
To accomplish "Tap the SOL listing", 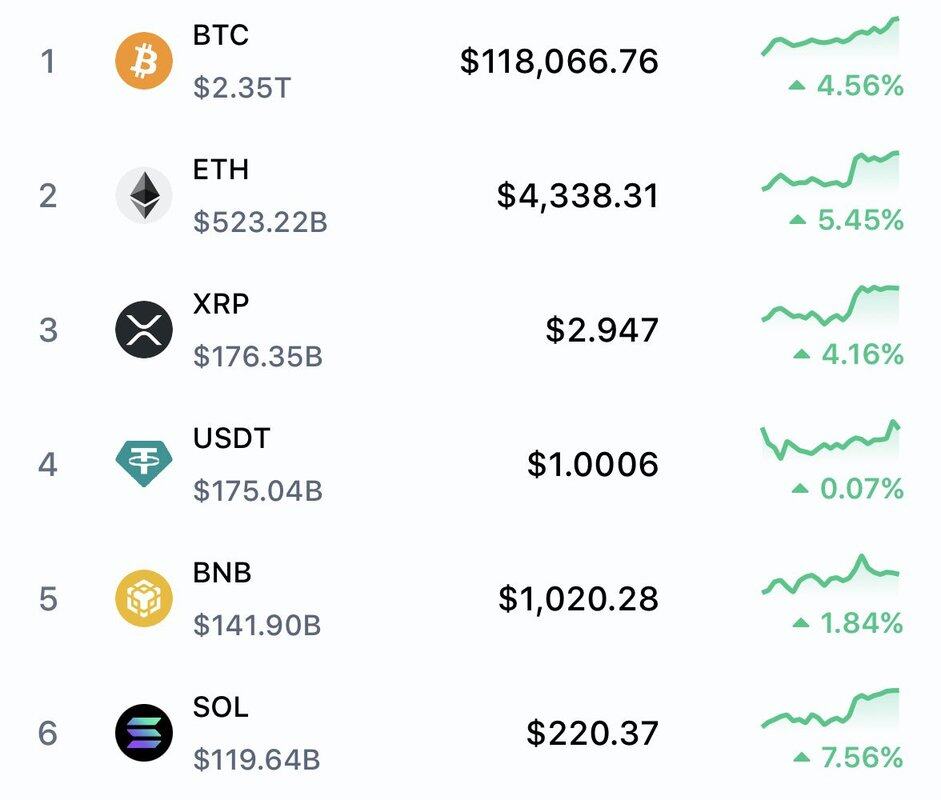I will tap(220, 708).
